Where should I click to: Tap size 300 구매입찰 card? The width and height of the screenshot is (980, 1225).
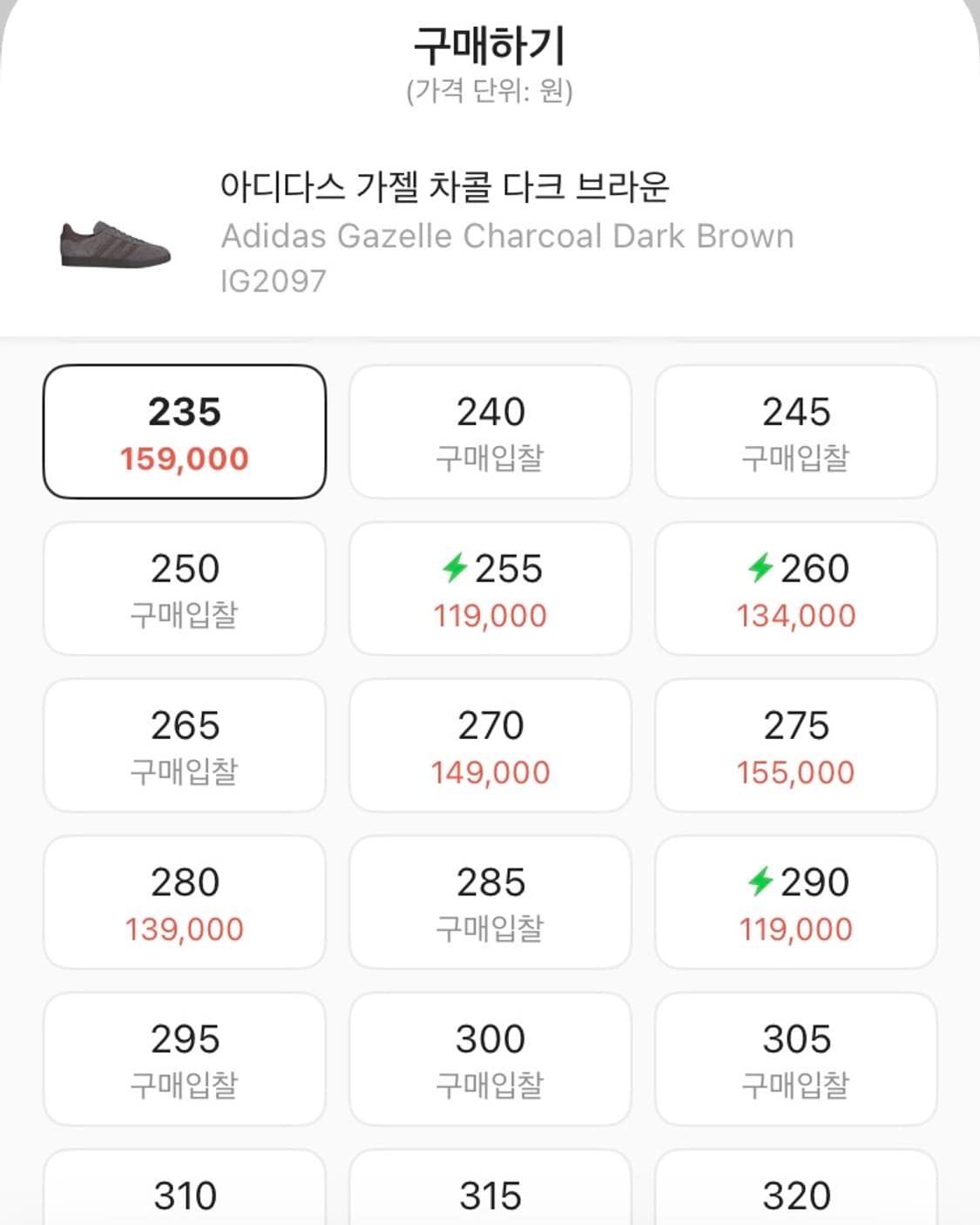(x=490, y=1059)
